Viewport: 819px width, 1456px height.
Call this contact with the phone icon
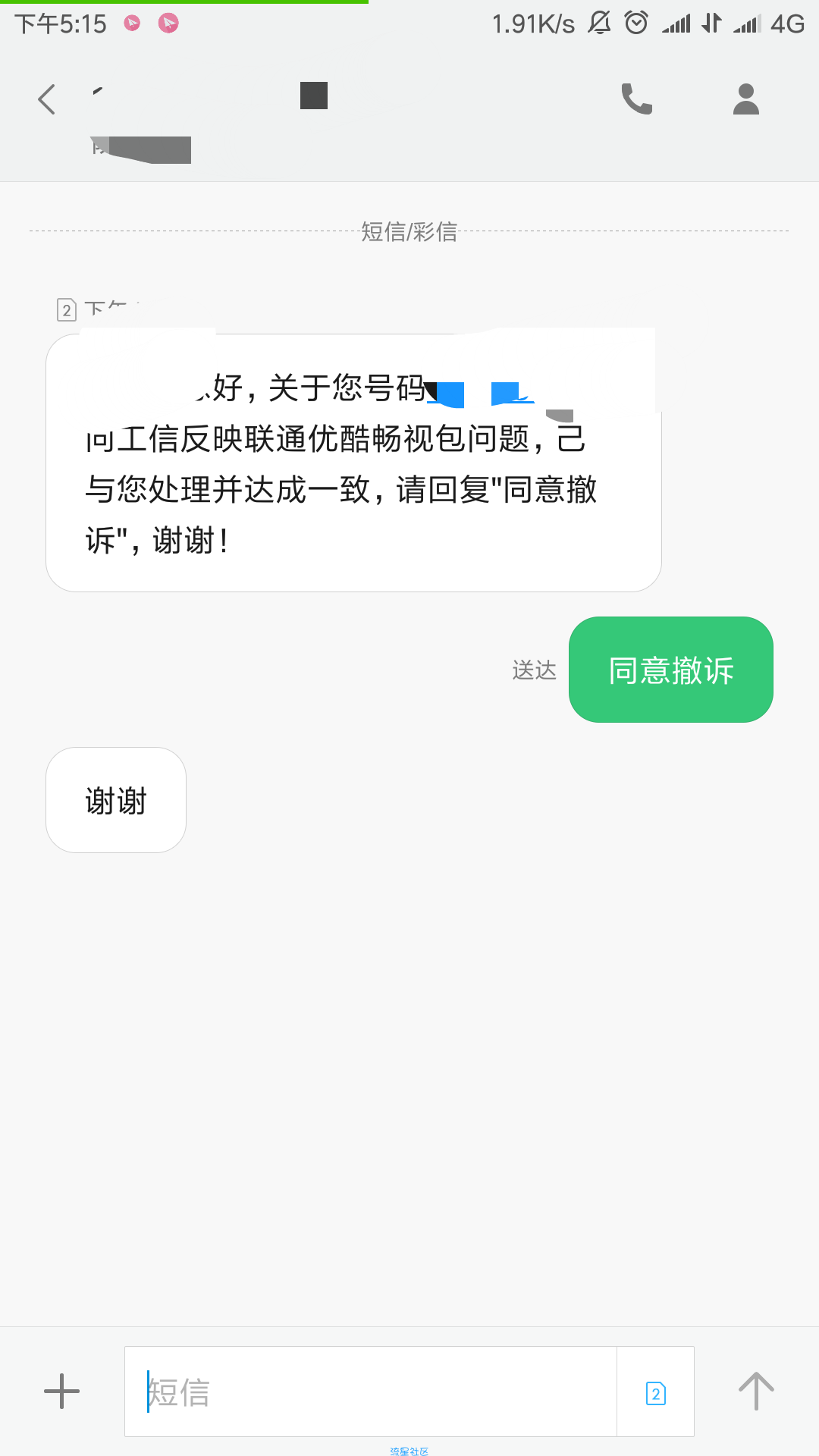click(x=637, y=99)
